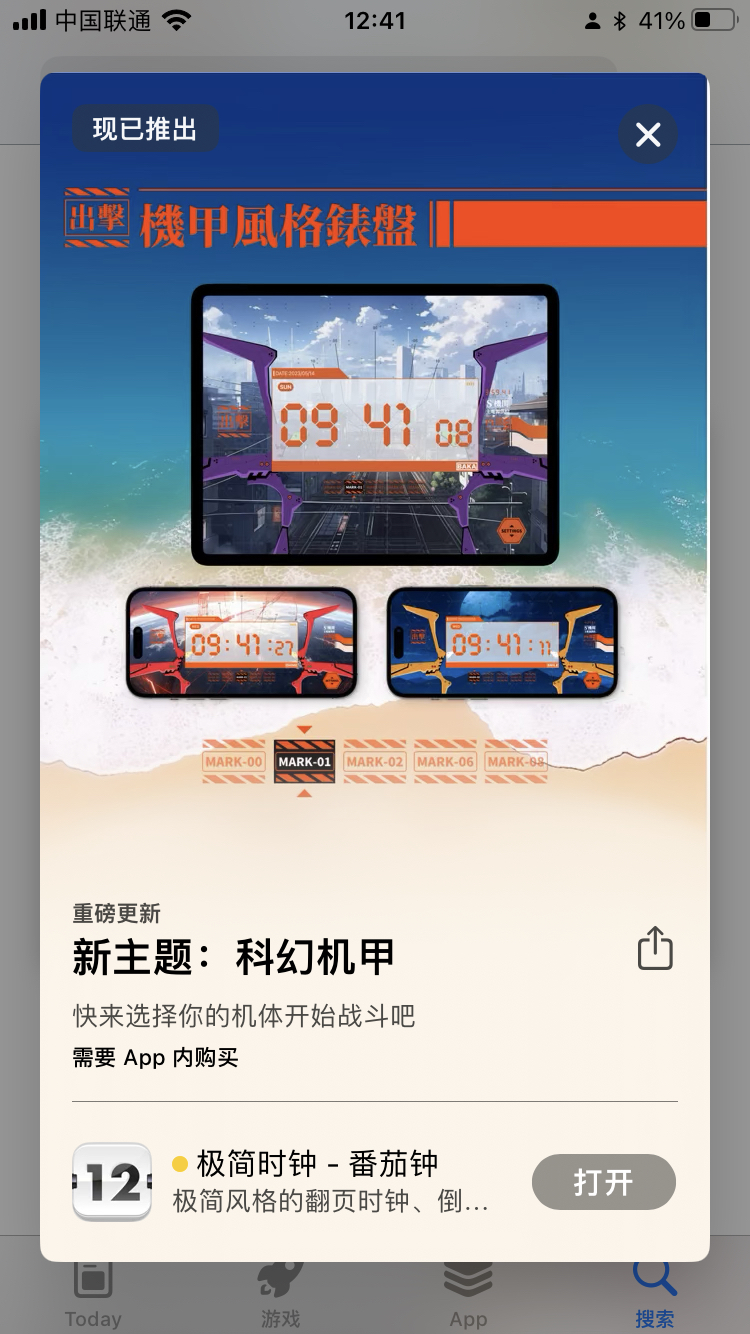
Task: Tap 打开 to launch 极简时钟
Action: pos(603,1182)
